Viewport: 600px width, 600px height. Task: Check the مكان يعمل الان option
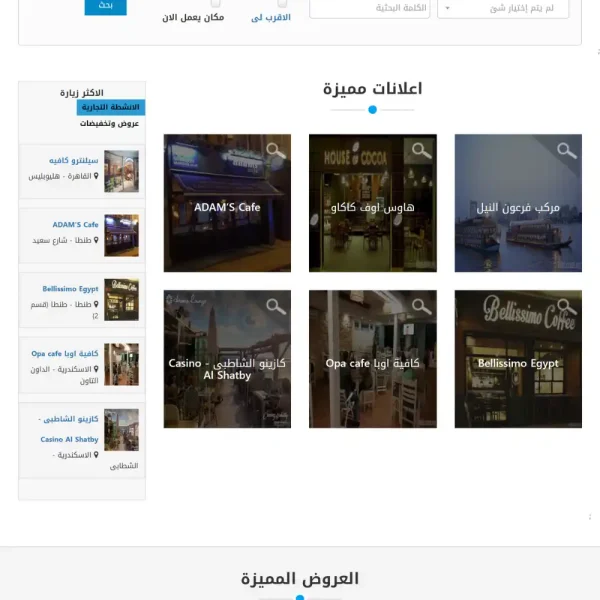216,4
